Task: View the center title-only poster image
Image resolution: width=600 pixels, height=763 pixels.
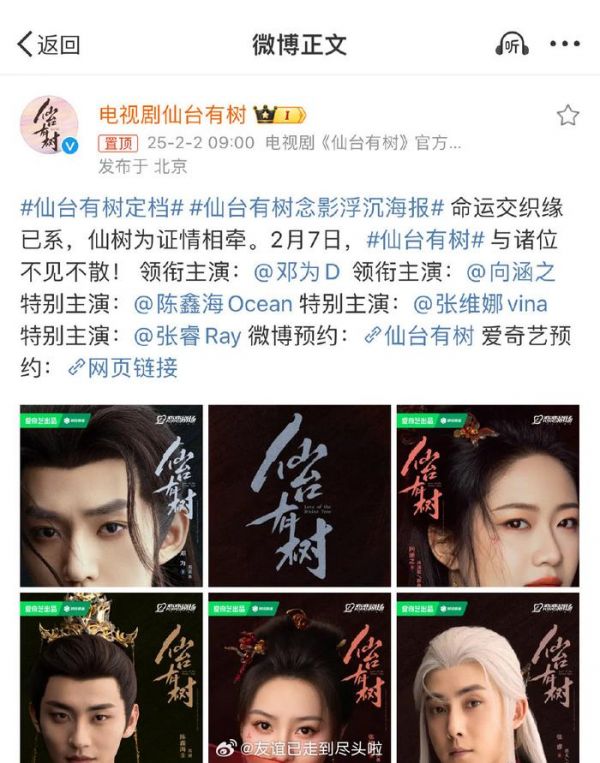Action: pos(299,495)
